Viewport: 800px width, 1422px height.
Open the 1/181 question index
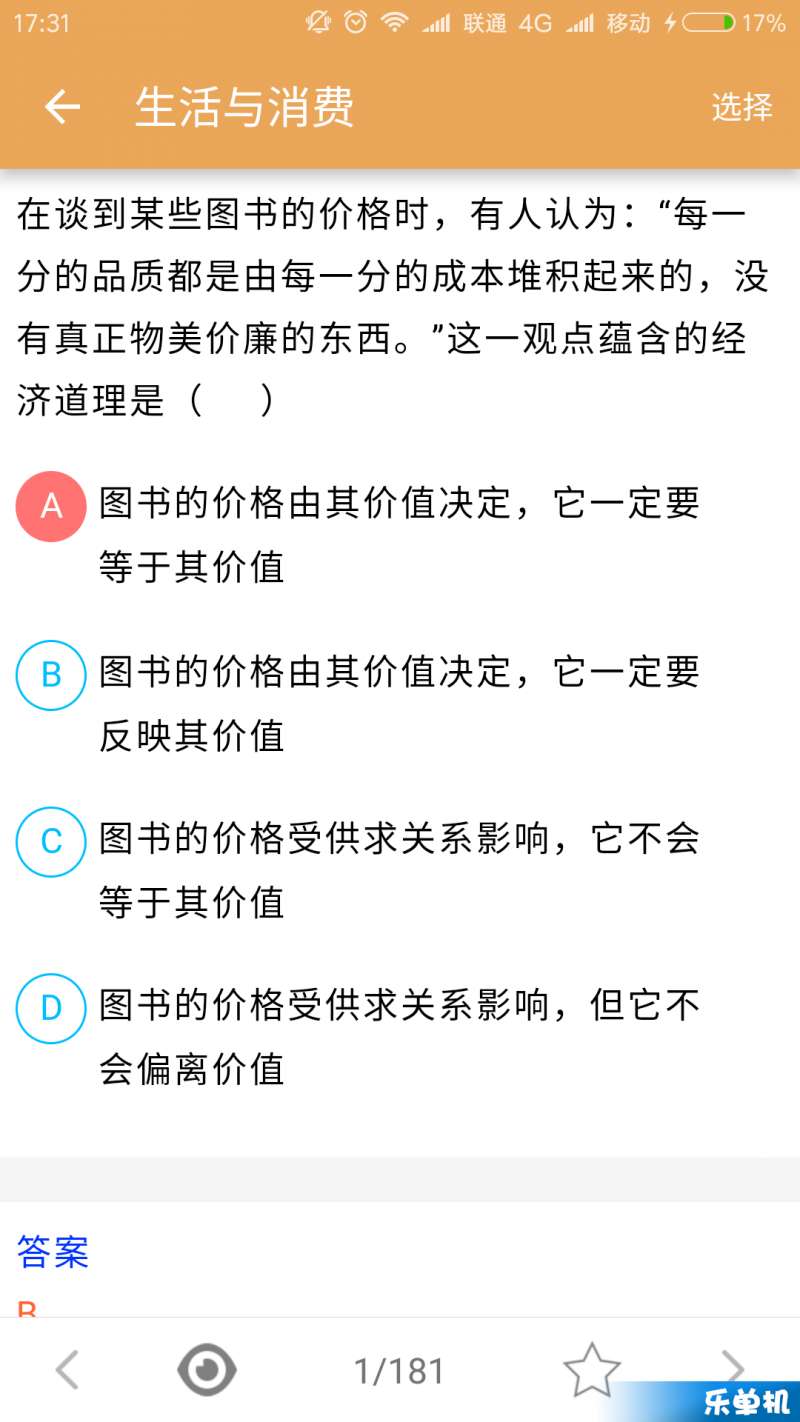399,1370
